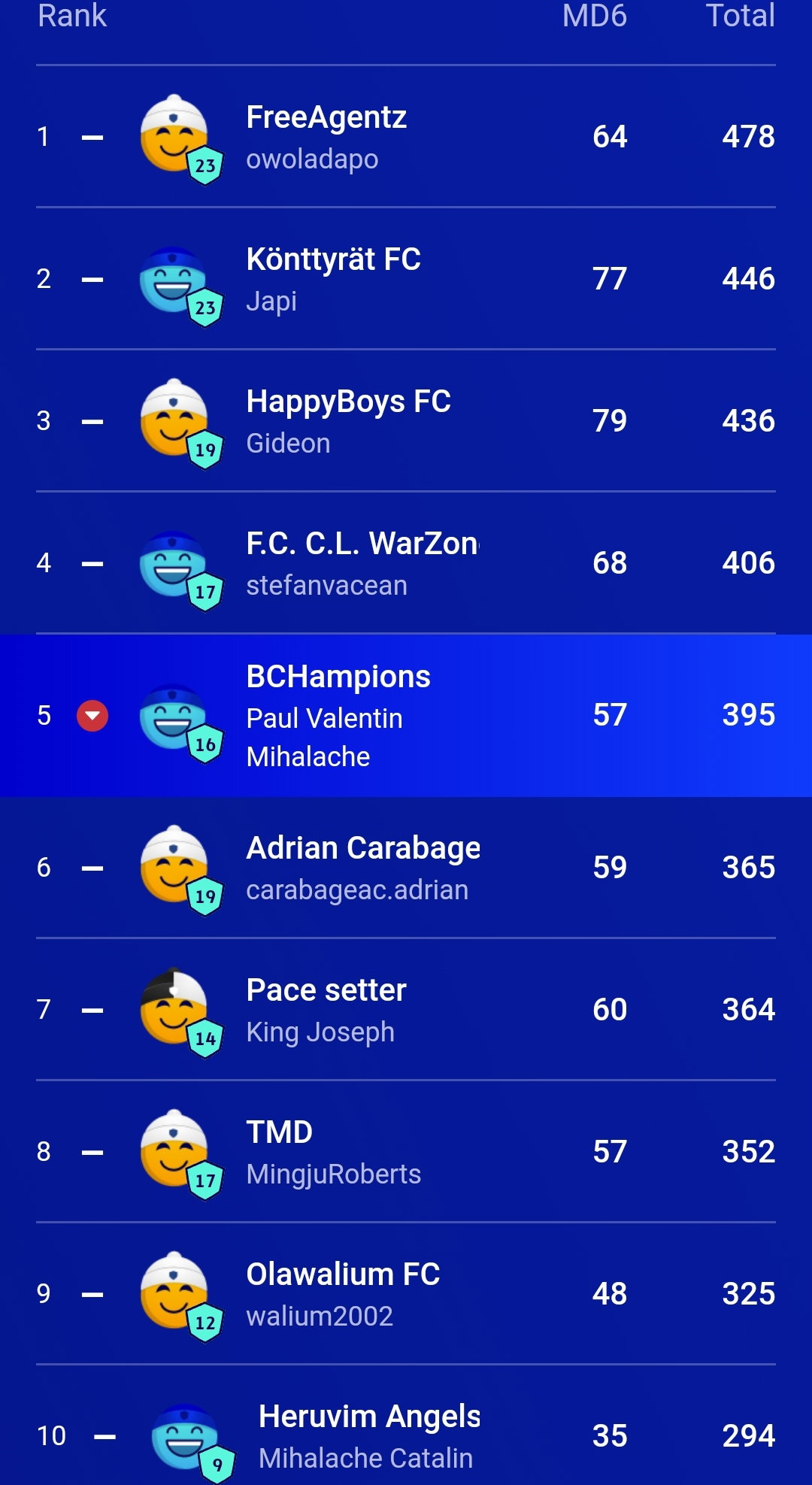Select HappyBoys FC row by Gideon
812x1485 pixels.
[406, 421]
